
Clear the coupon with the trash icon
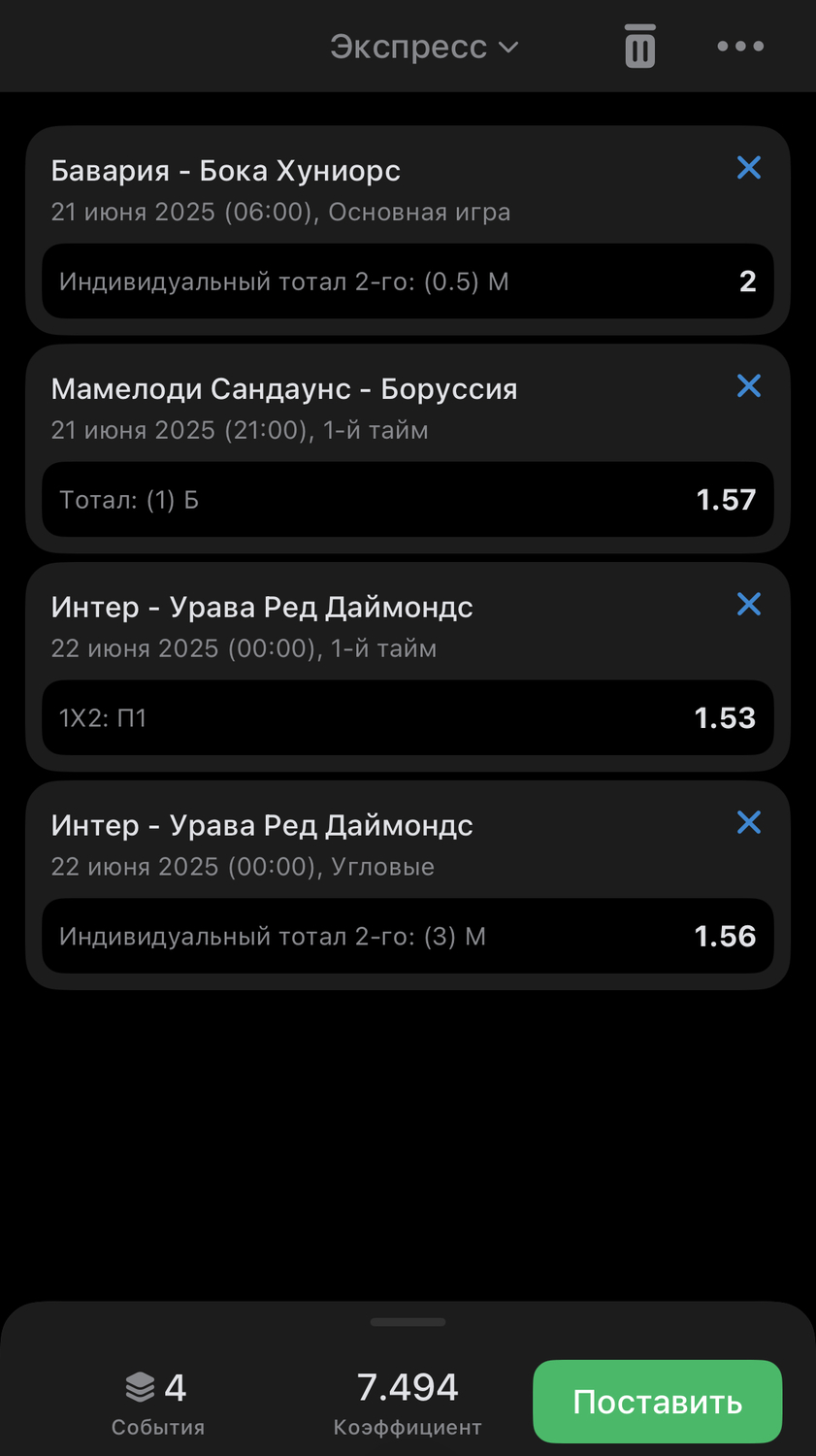click(639, 46)
